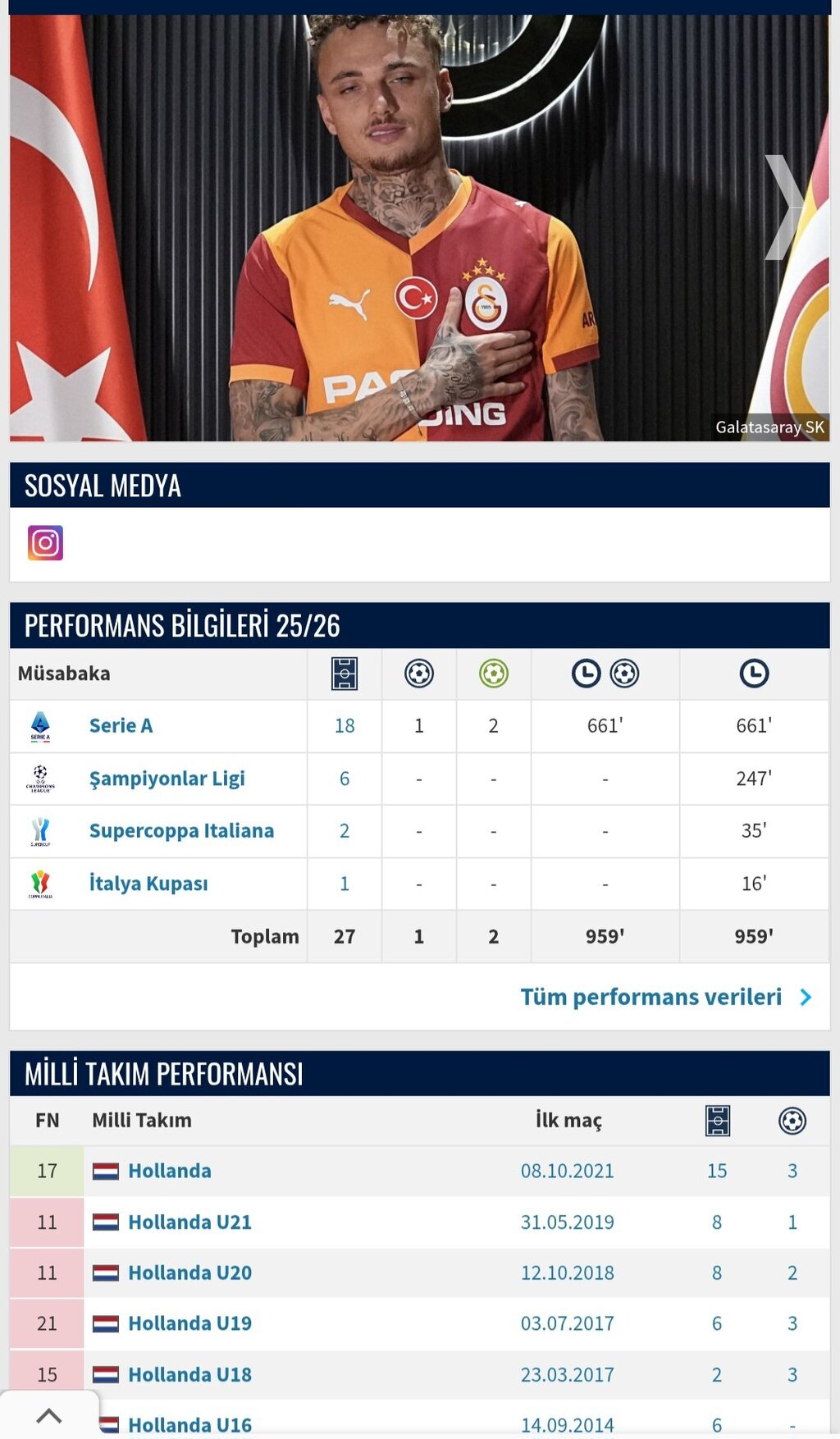Open Hollanda U21 debut match 31.05.2019
This screenshot has height=1439, width=840.
[567, 1222]
